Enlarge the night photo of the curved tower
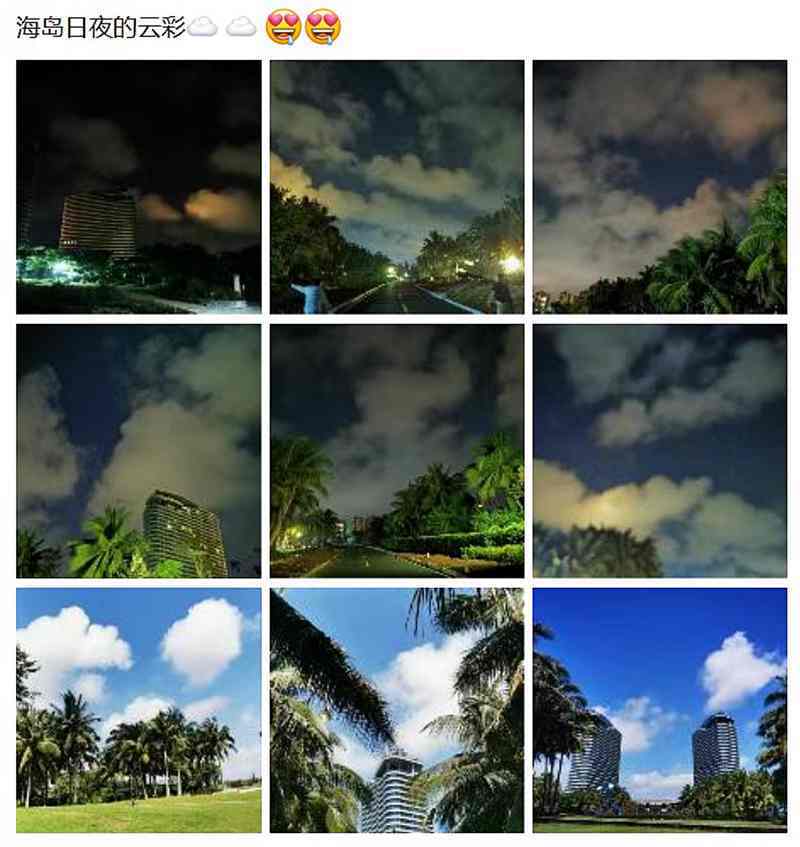 point(138,450)
